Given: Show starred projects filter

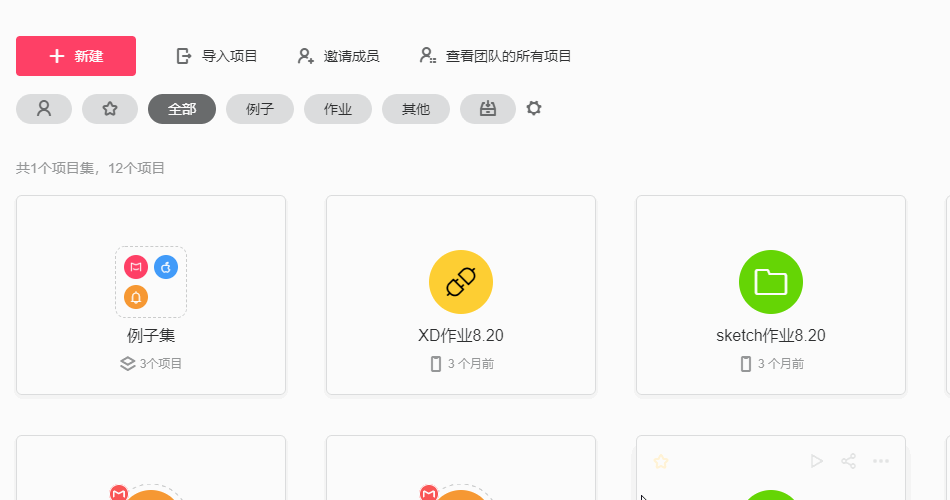Looking at the screenshot, I should [x=110, y=109].
